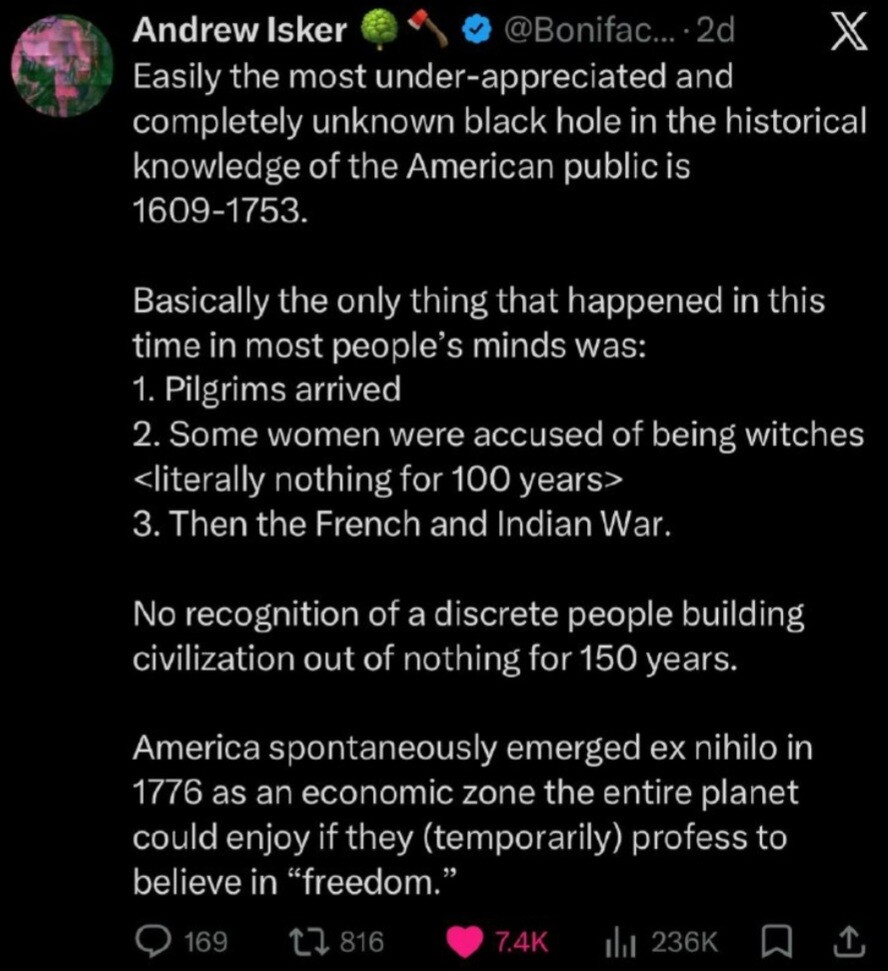View the post's analytics with 236K views
This screenshot has width=888, height=971.
(622, 941)
